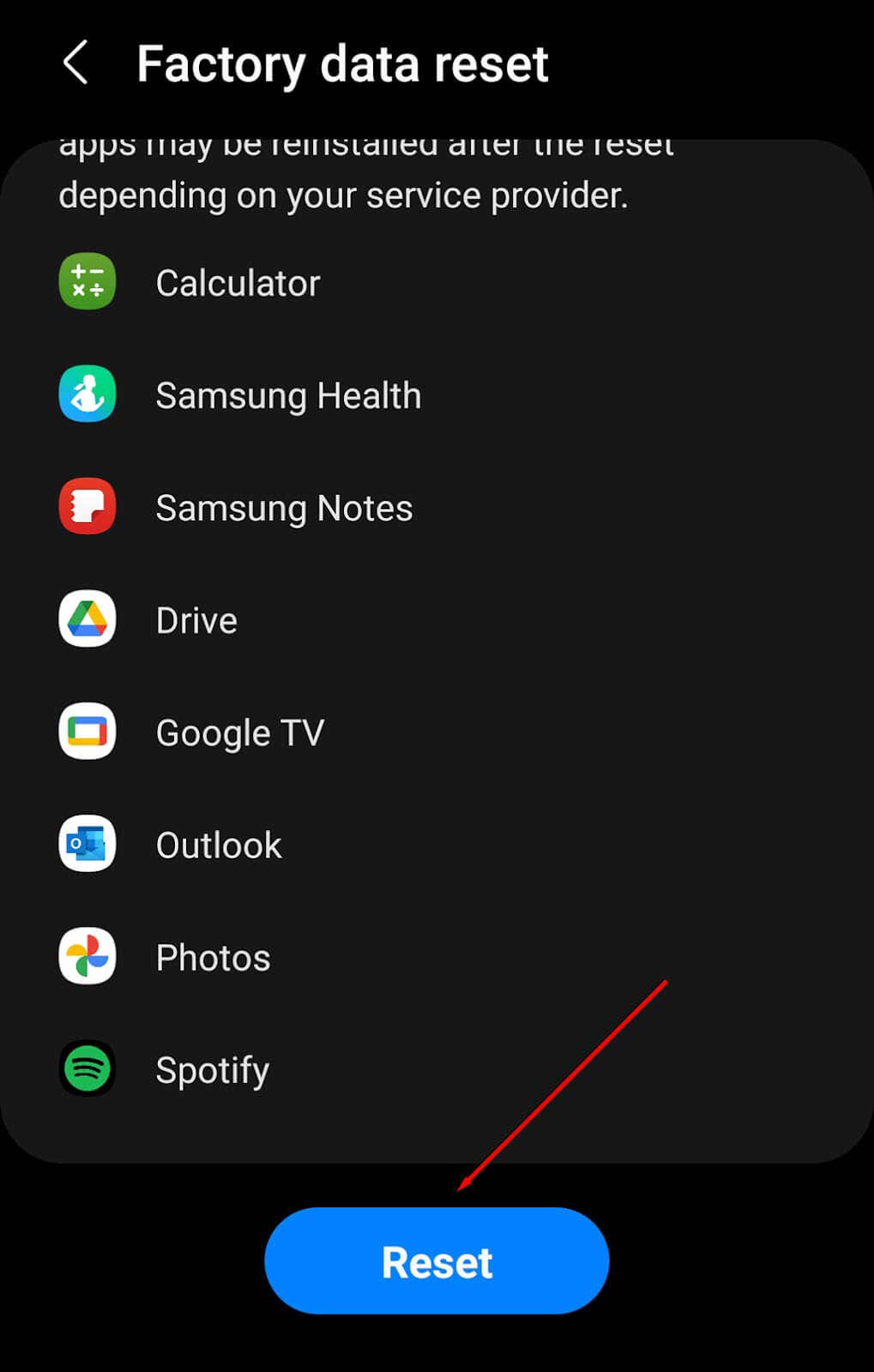Select the Spotify app icon
Image resolution: width=874 pixels, height=1372 pixels.
pyautogui.click(x=86, y=1069)
